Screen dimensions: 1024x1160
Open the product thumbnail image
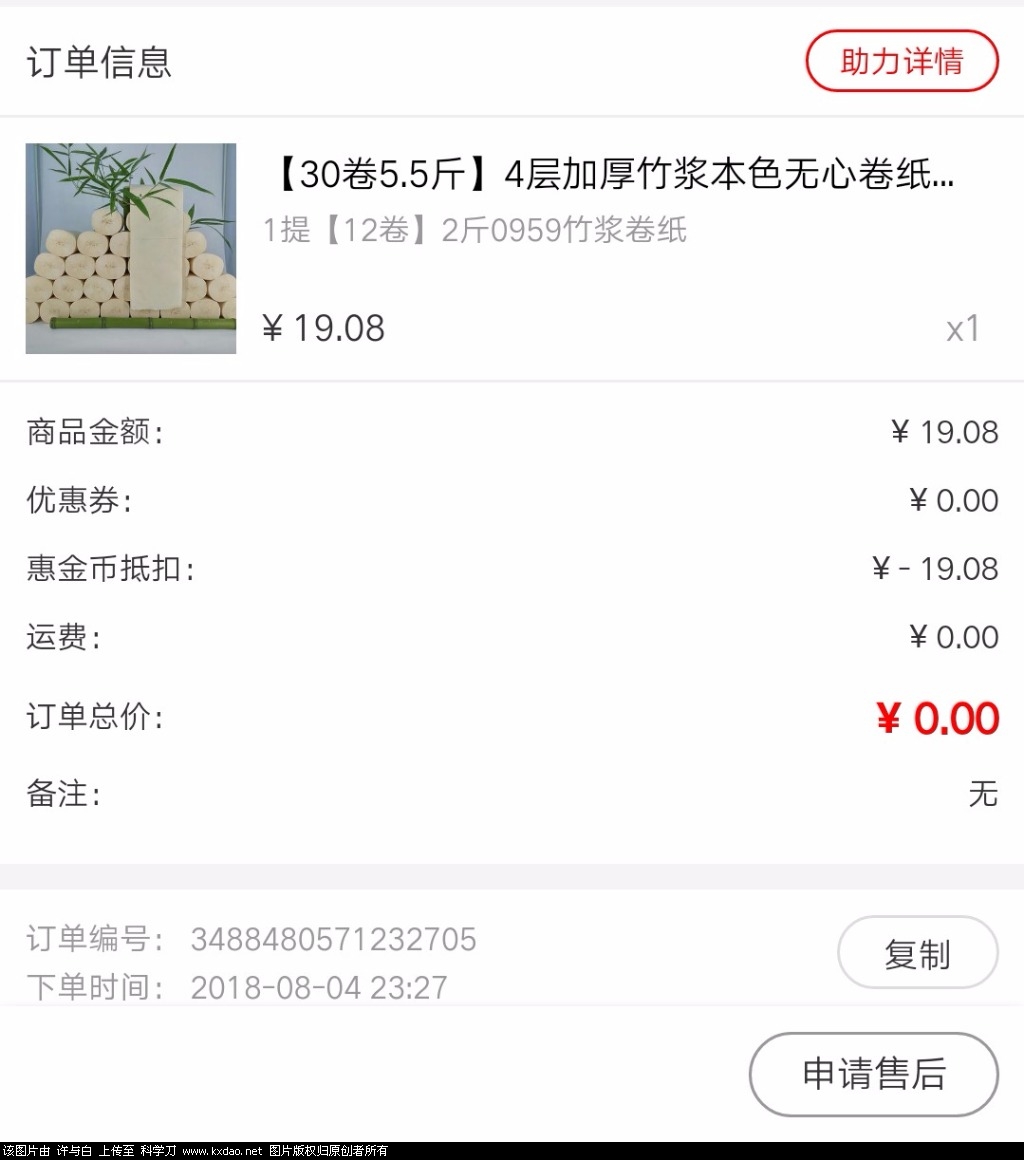[130, 249]
